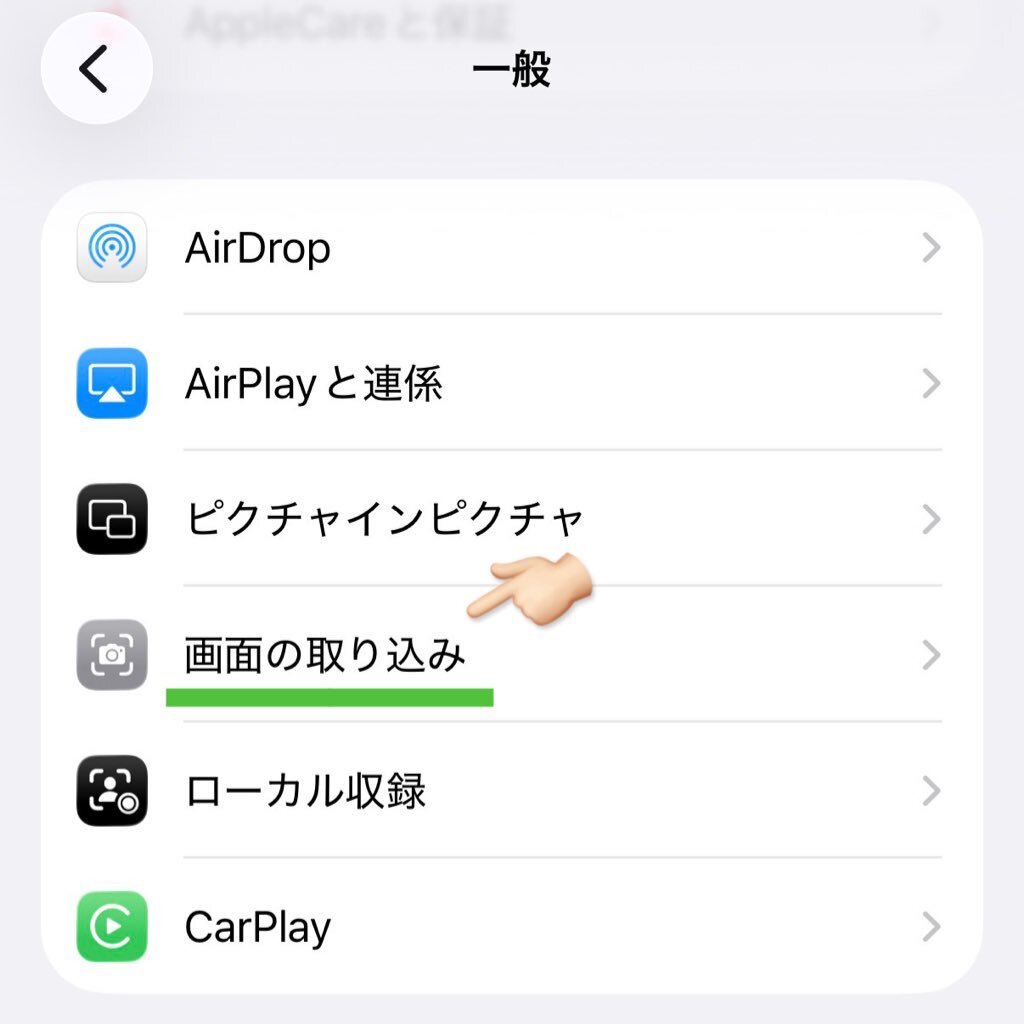Open AirDrop settings
This screenshot has width=1024, height=1024.
[510, 248]
